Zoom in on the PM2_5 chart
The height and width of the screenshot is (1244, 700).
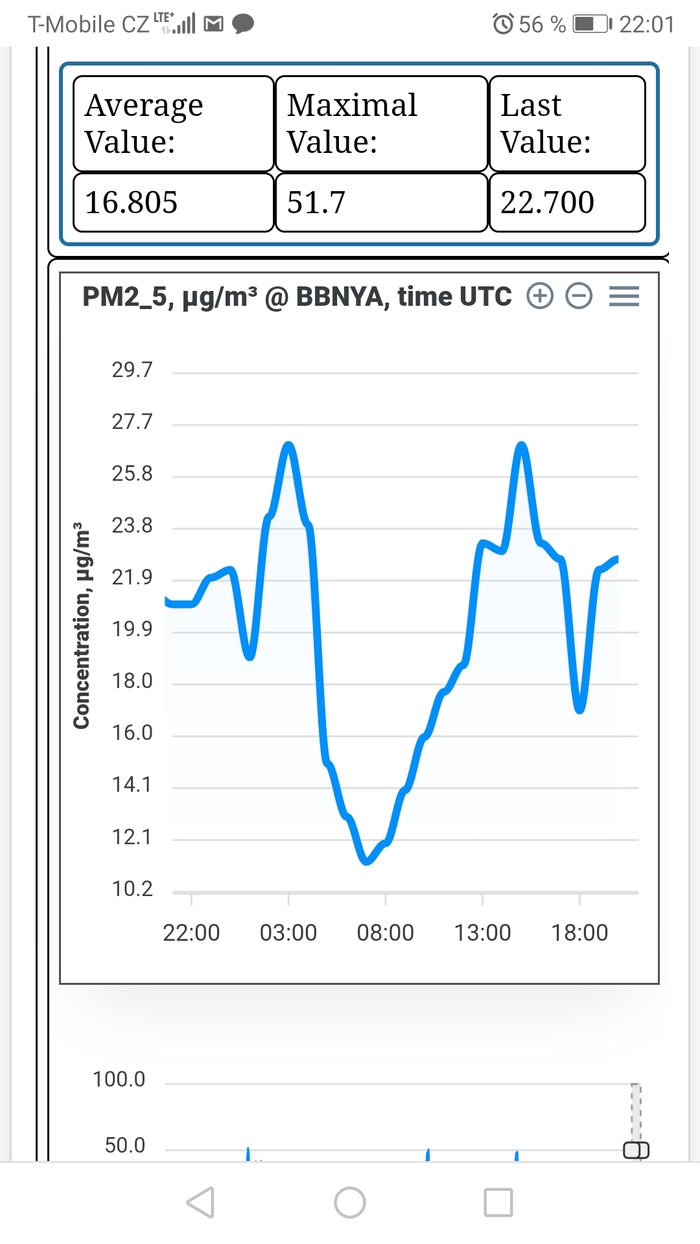(539, 296)
